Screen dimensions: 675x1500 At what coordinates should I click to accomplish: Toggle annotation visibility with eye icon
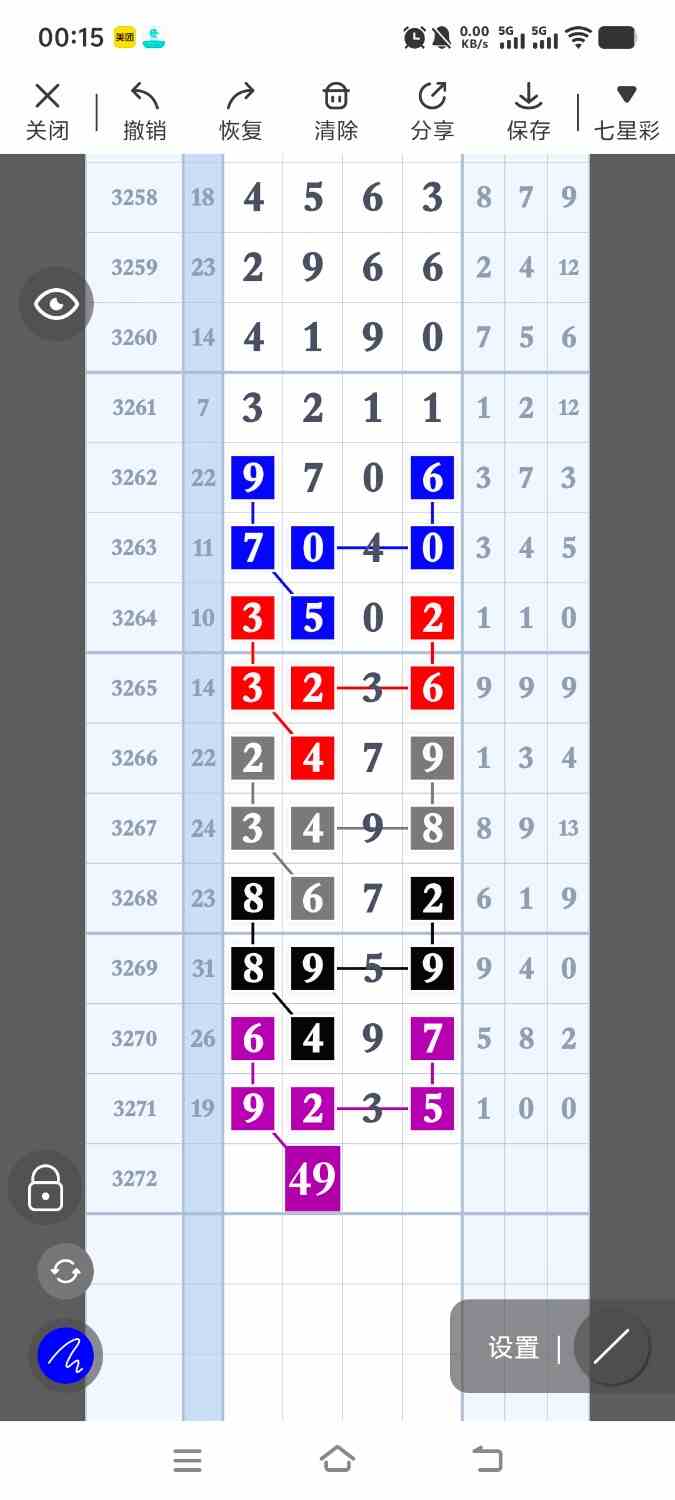tap(56, 304)
